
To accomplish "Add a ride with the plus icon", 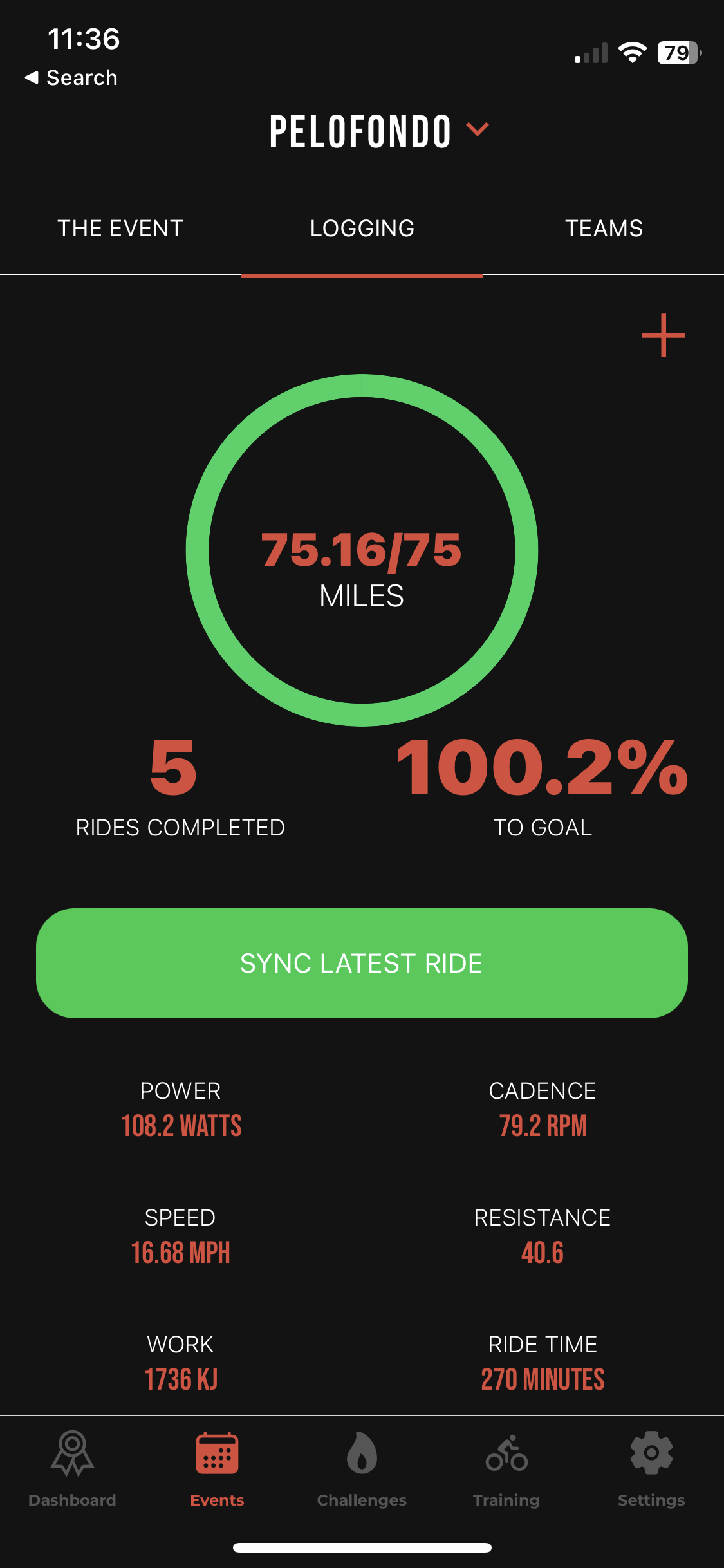I will [x=664, y=335].
